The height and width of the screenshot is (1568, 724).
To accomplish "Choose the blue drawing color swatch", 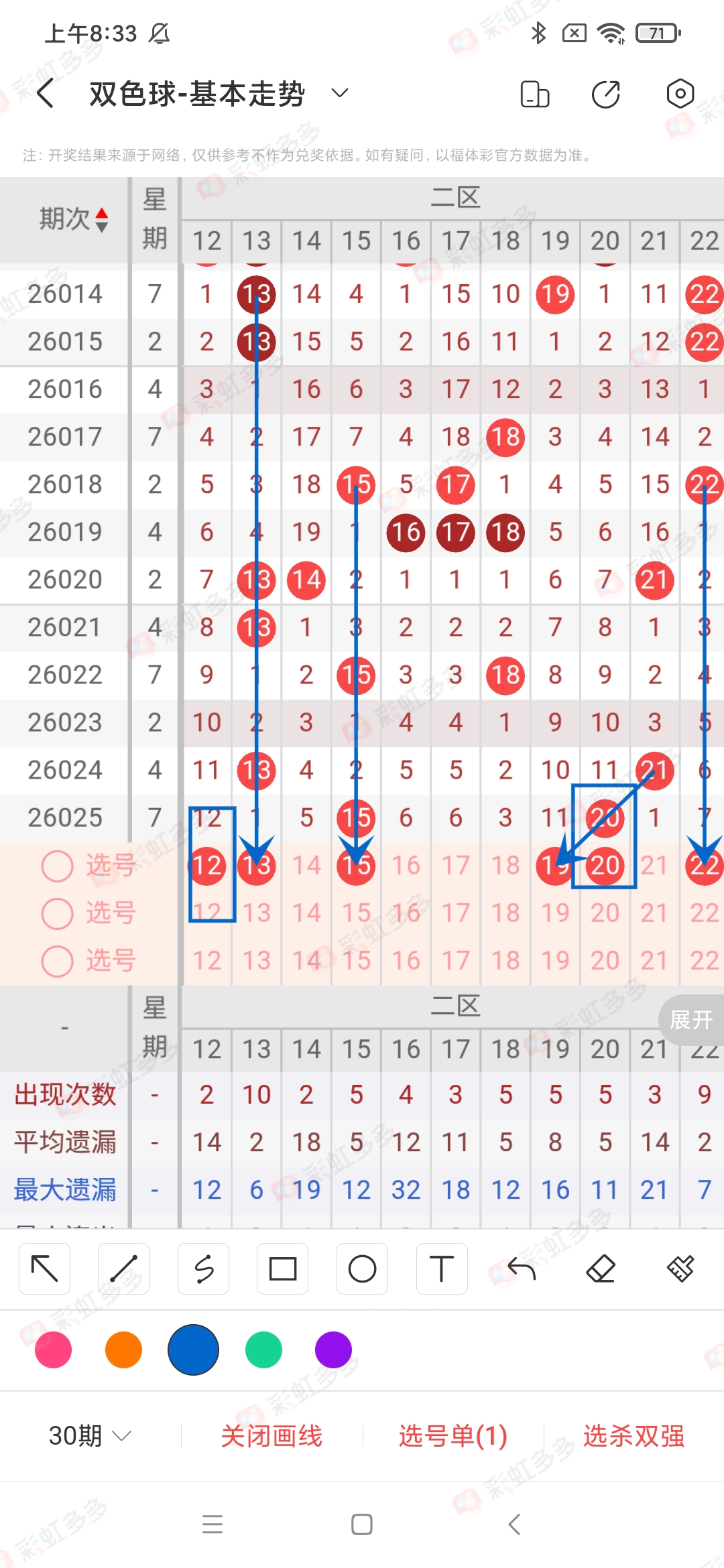I will [x=193, y=1351].
